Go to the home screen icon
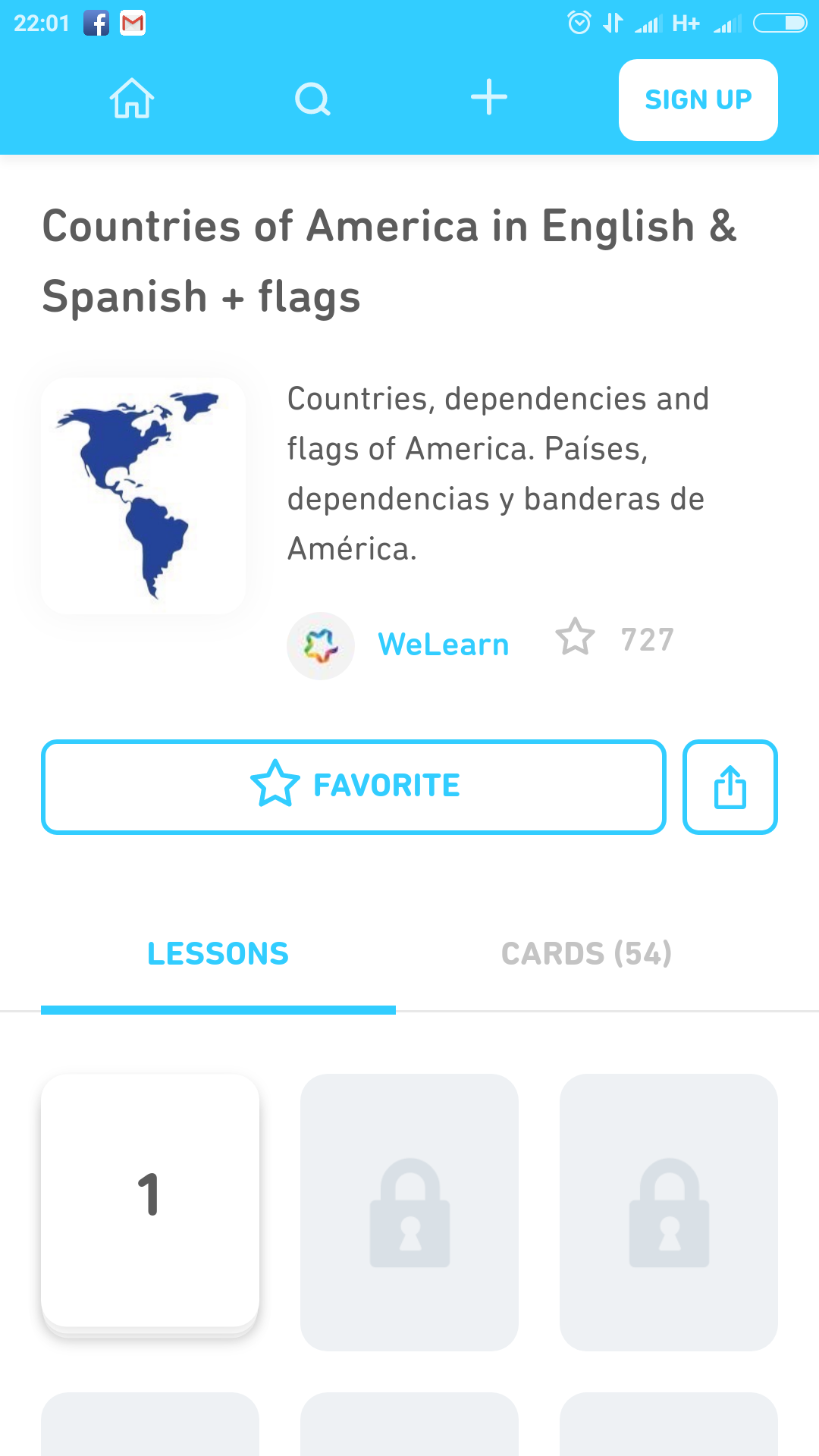 pyautogui.click(x=132, y=99)
